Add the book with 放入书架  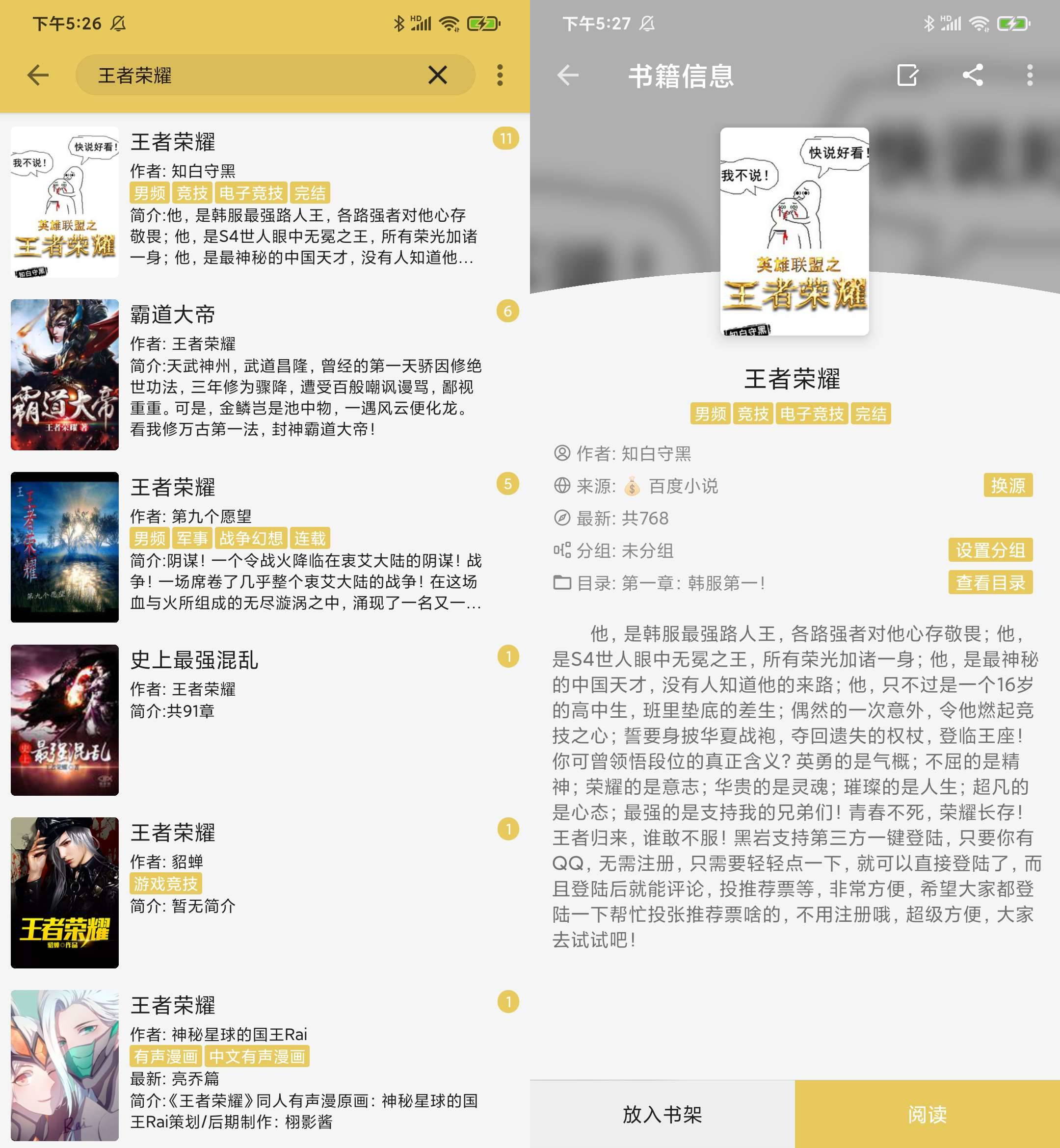(x=662, y=1114)
